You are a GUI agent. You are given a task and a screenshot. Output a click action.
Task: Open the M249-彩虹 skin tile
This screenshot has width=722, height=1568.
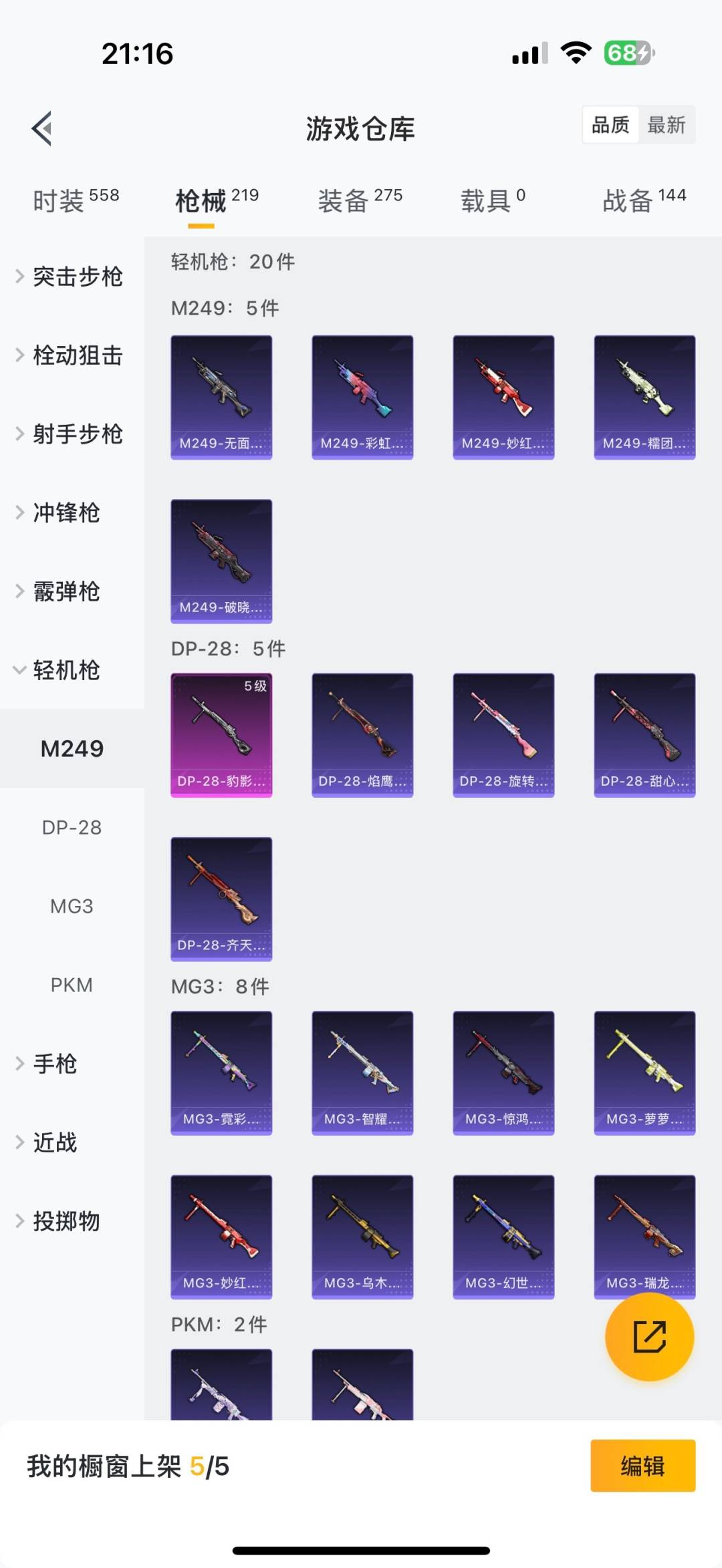[362, 398]
